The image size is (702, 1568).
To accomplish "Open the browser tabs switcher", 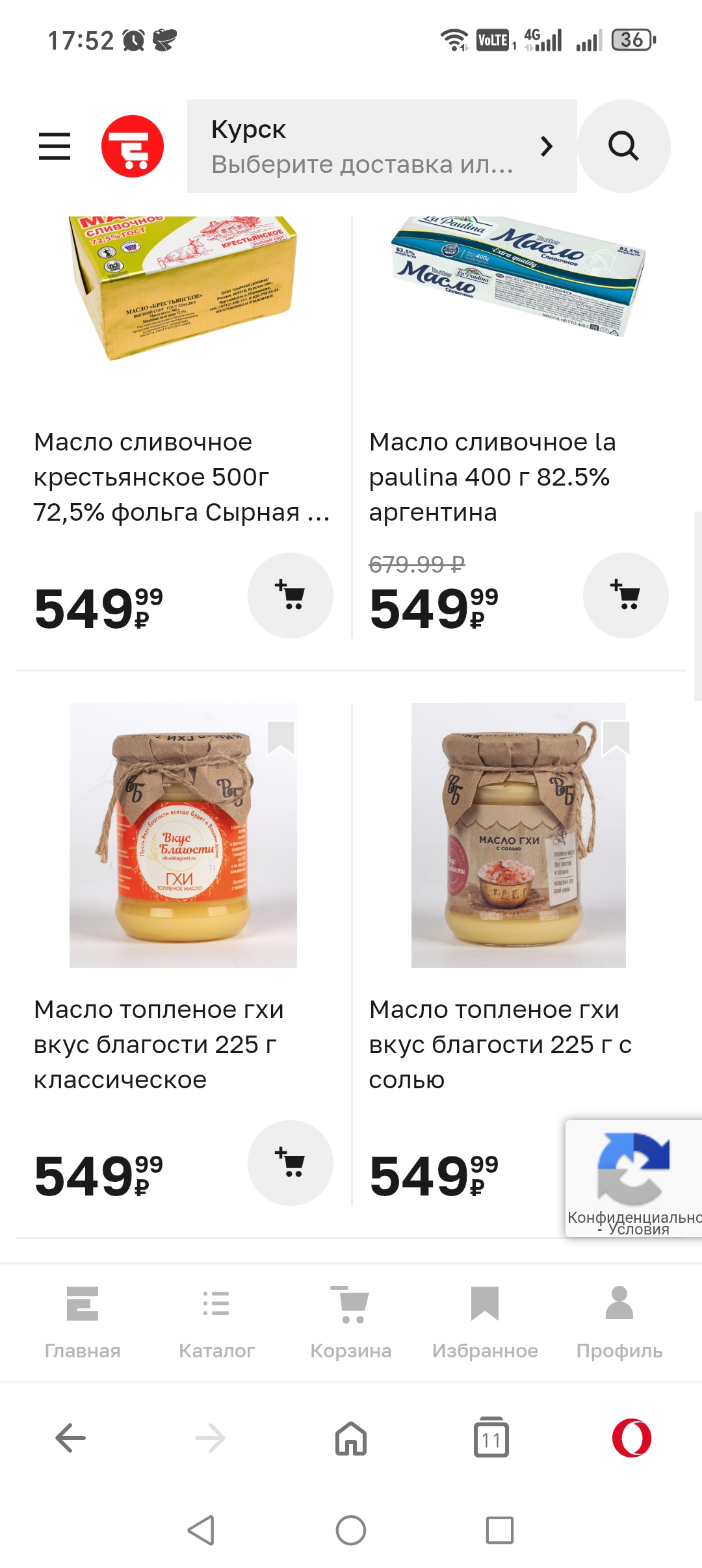I will [x=491, y=1438].
